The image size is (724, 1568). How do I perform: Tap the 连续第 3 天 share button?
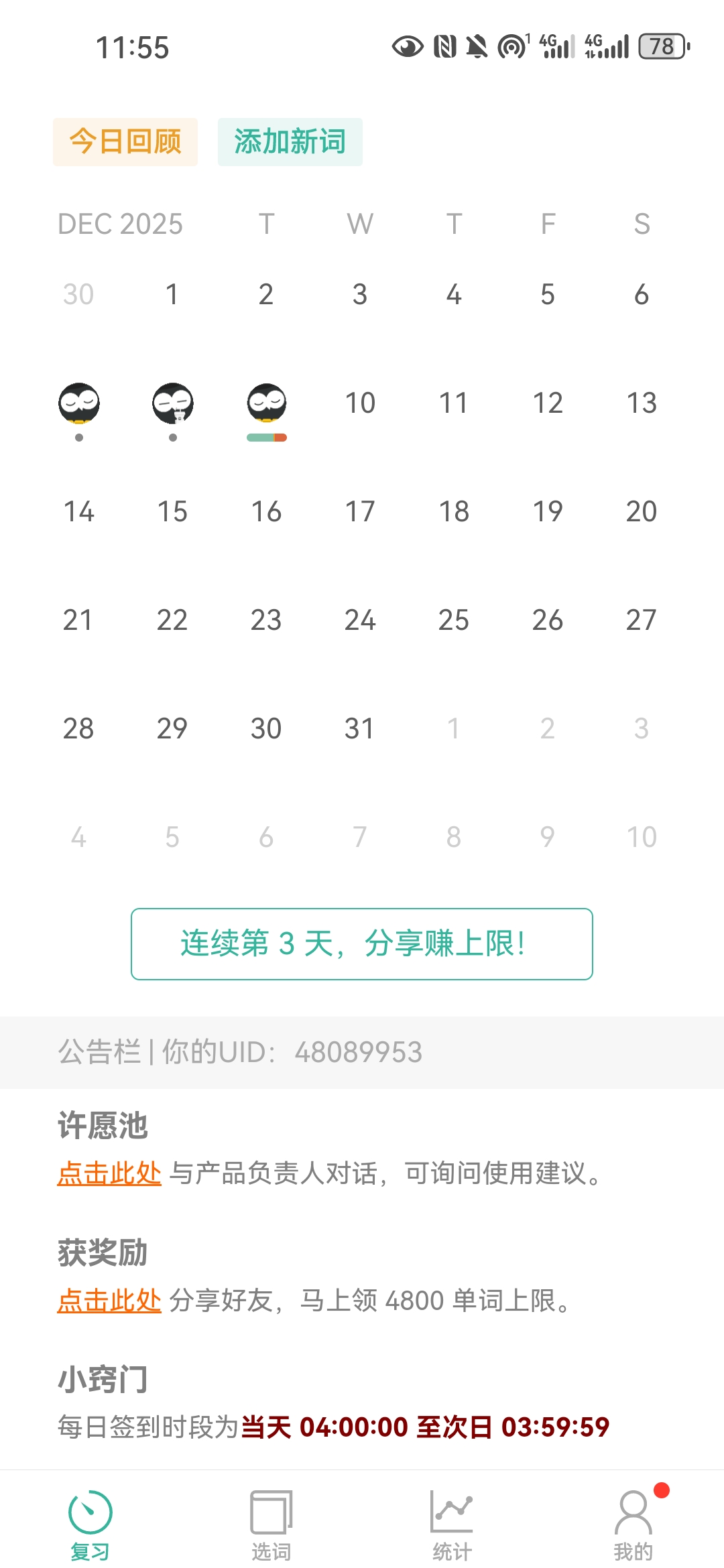pyautogui.click(x=362, y=943)
